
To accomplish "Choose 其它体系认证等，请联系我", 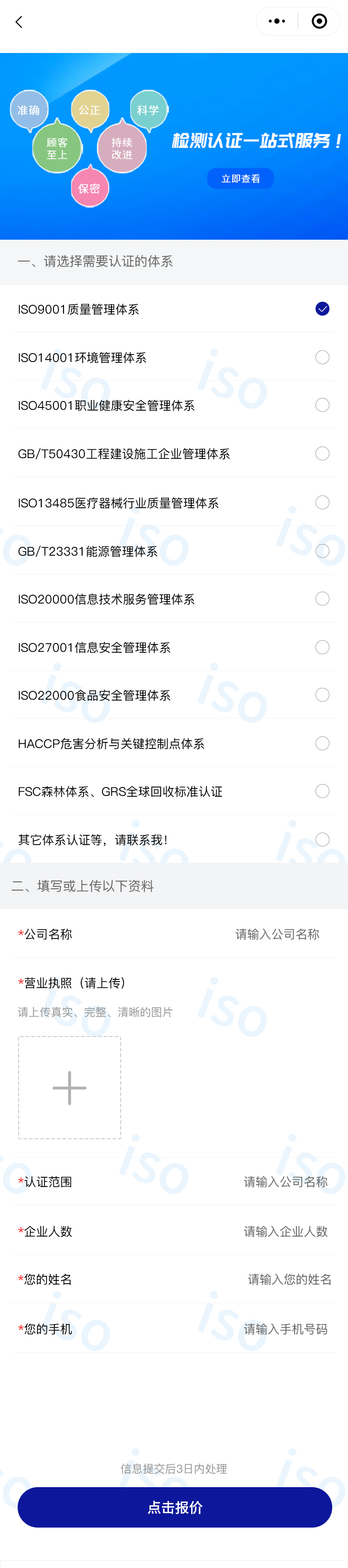I will point(322,840).
